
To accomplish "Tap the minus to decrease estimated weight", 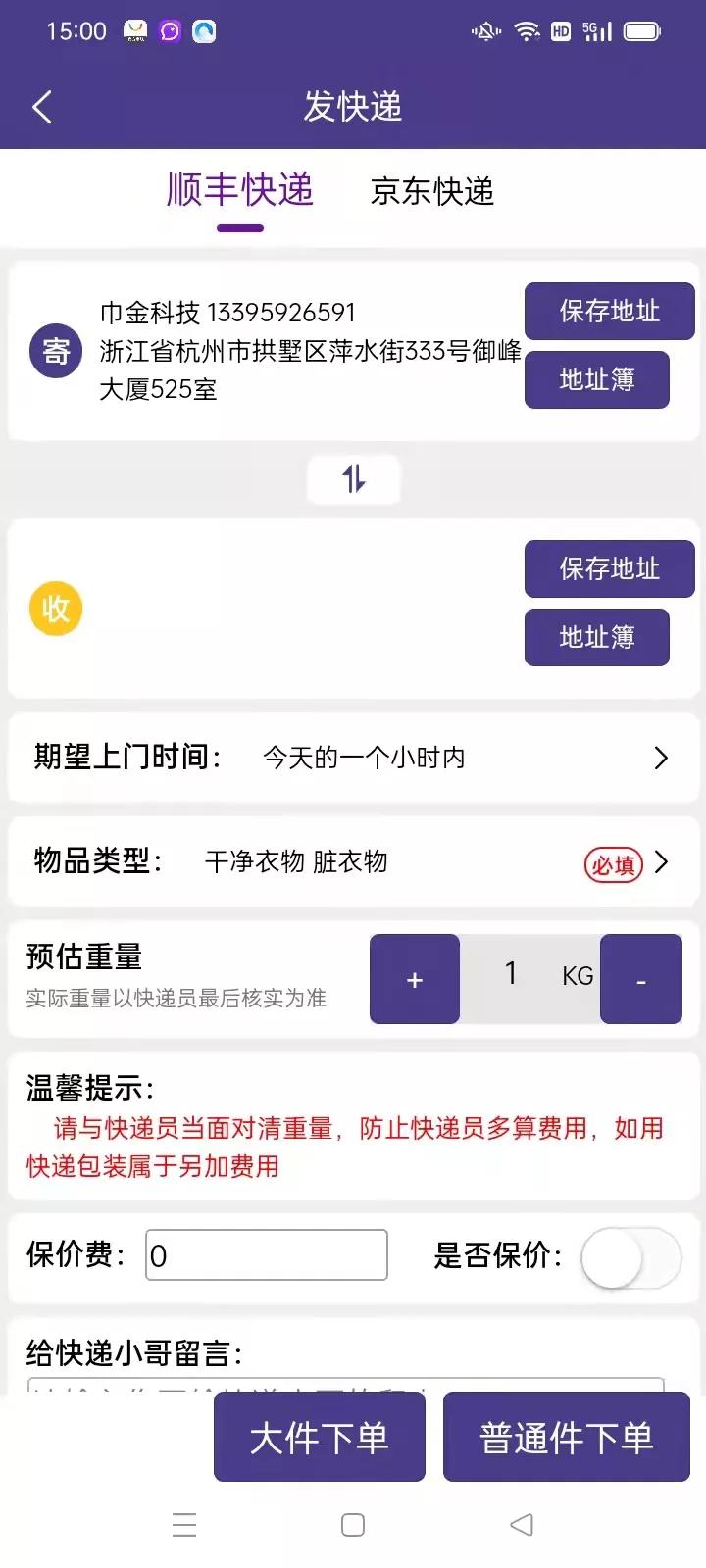I will pyautogui.click(x=640, y=978).
